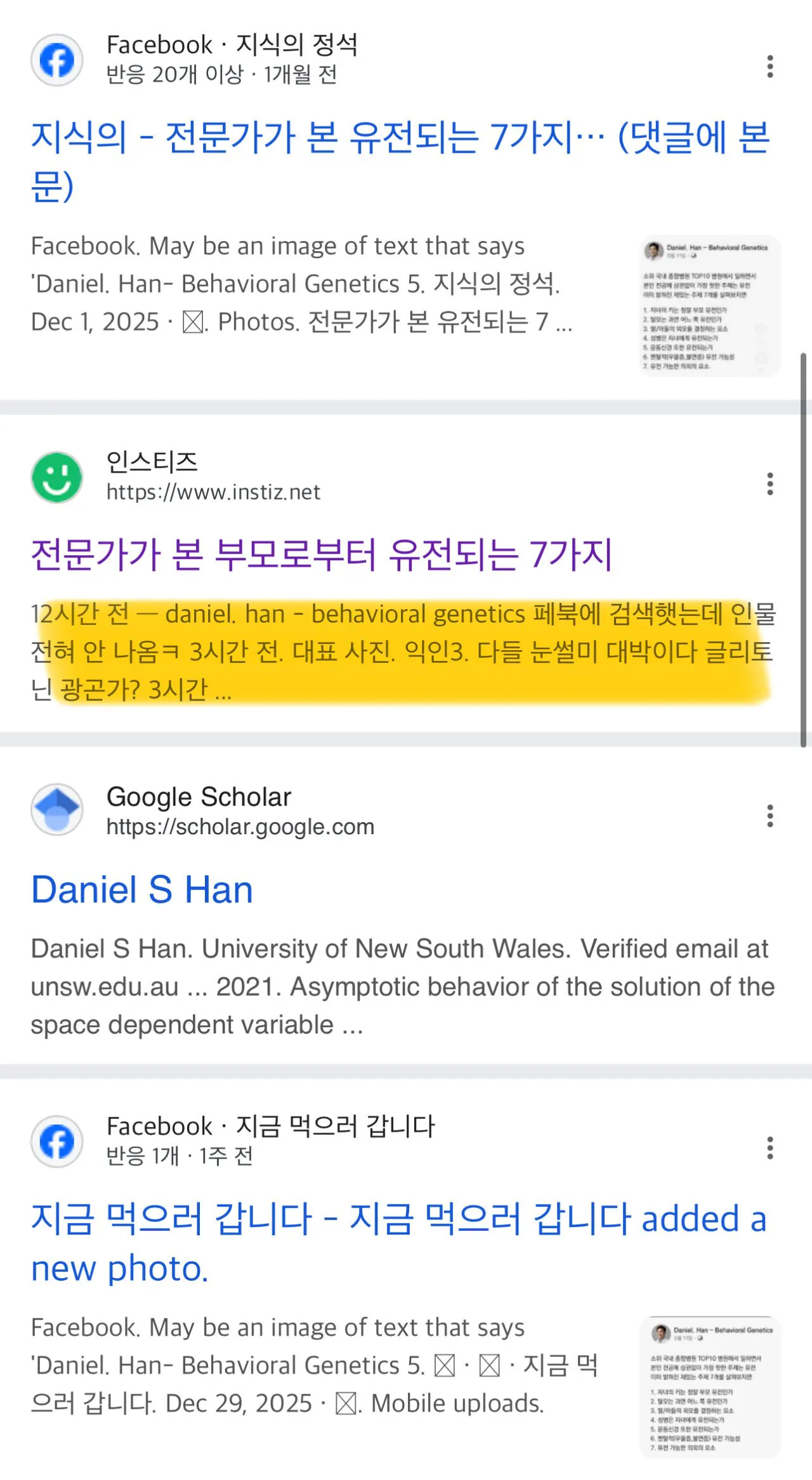The height and width of the screenshot is (1480, 812).
Task: Open the three-dot menu on the Google Scholar result
Action: click(769, 816)
